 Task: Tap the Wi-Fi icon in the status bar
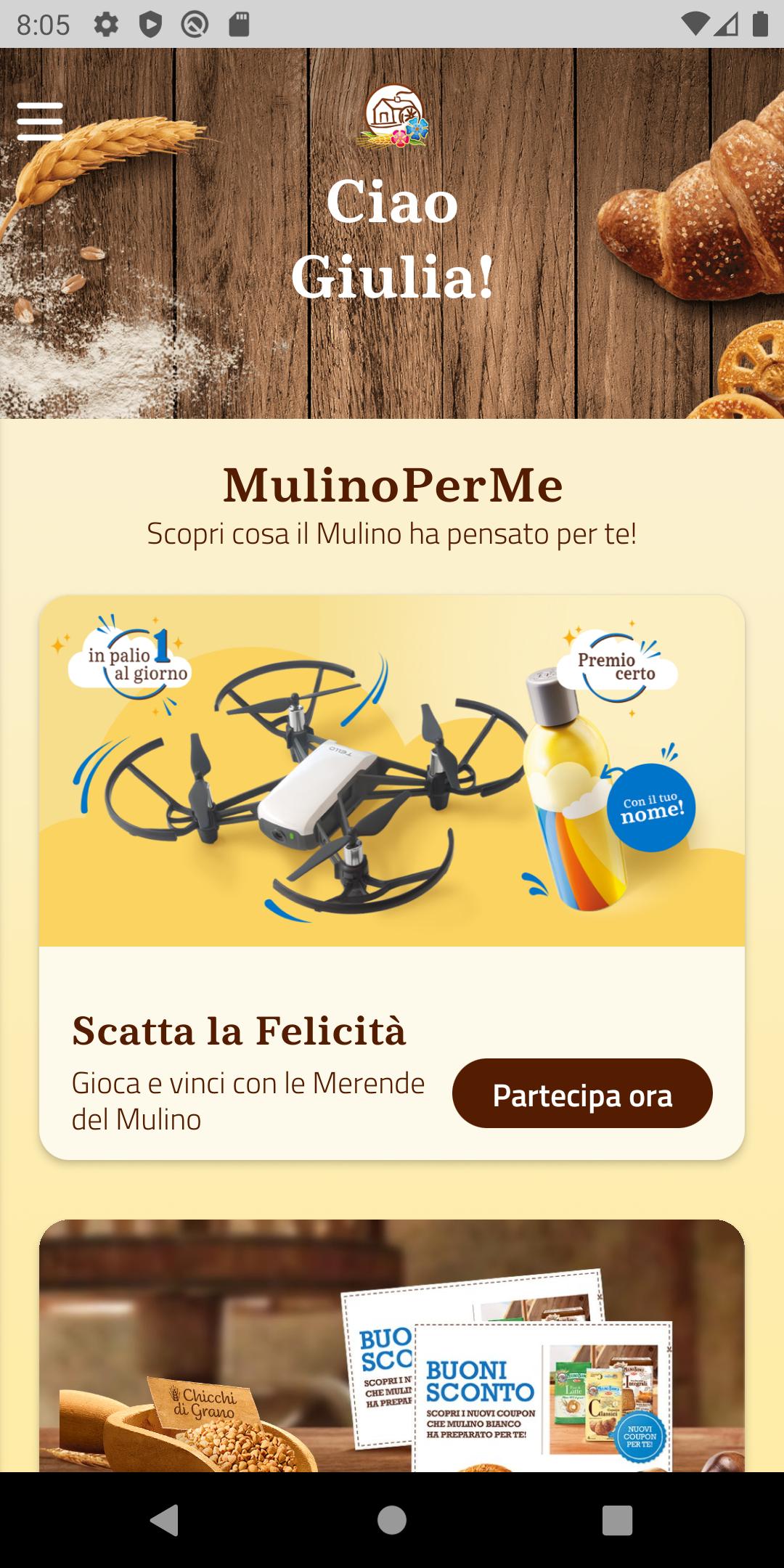point(695,24)
